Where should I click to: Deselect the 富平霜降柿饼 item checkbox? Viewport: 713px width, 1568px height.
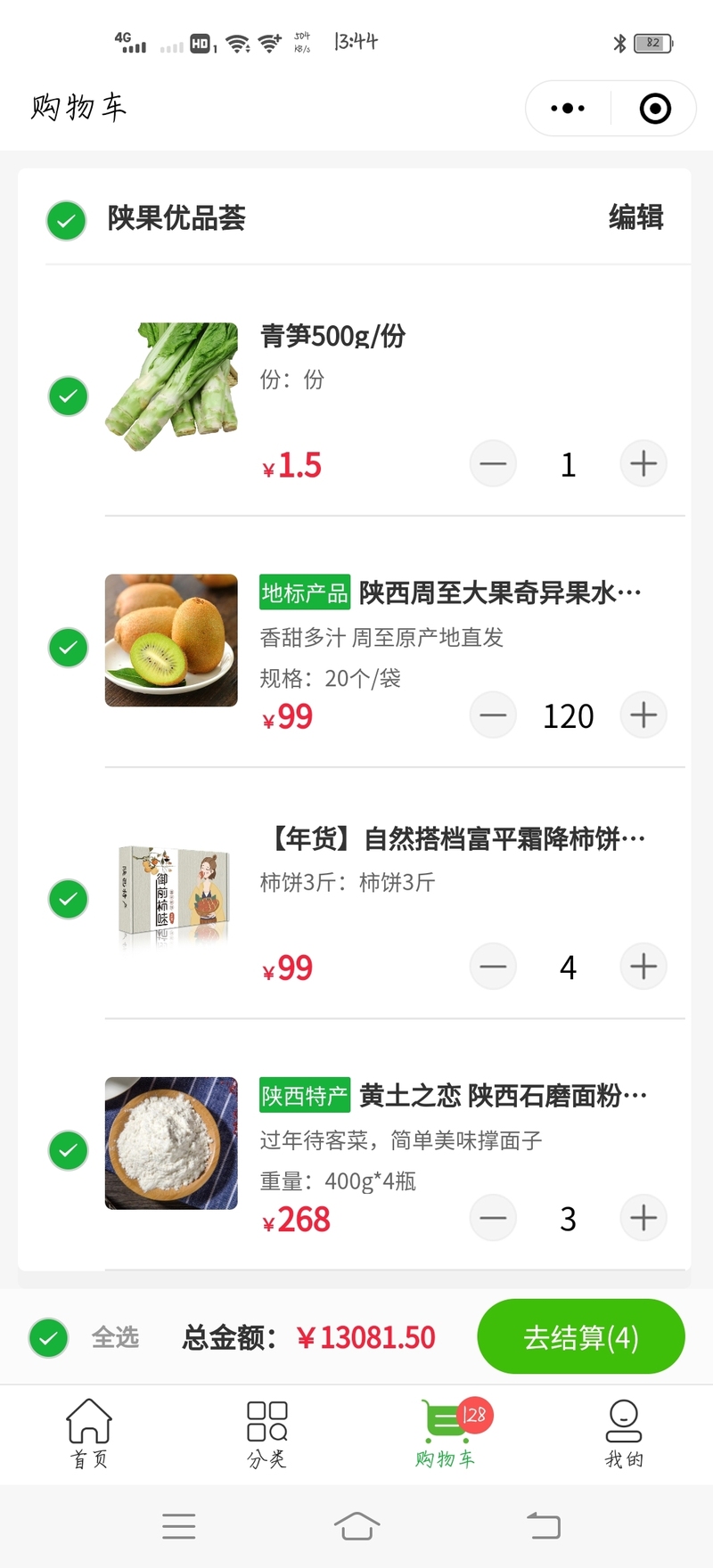pyautogui.click(x=69, y=898)
